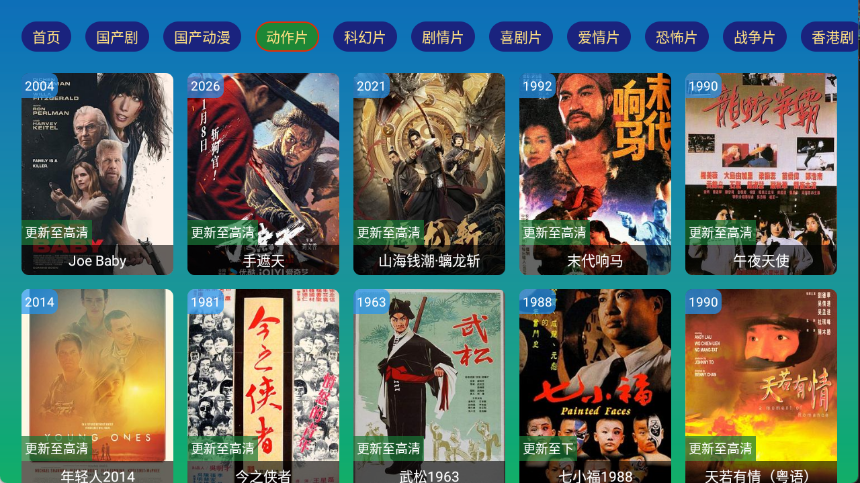Switch to the 首页 tab
The width and height of the screenshot is (860, 483).
[46, 37]
